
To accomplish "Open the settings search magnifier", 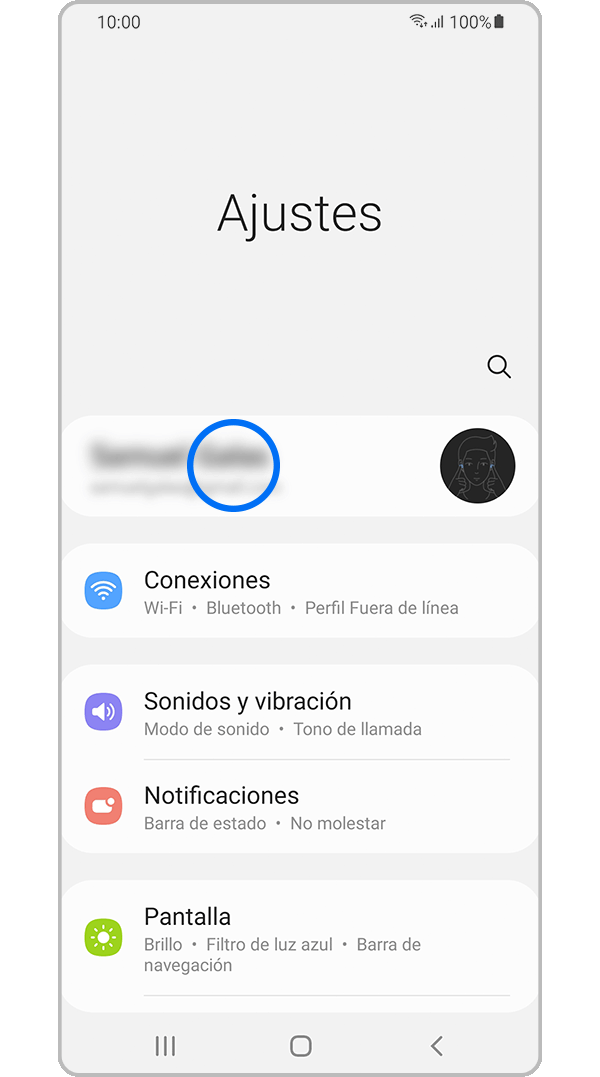I will (x=499, y=367).
